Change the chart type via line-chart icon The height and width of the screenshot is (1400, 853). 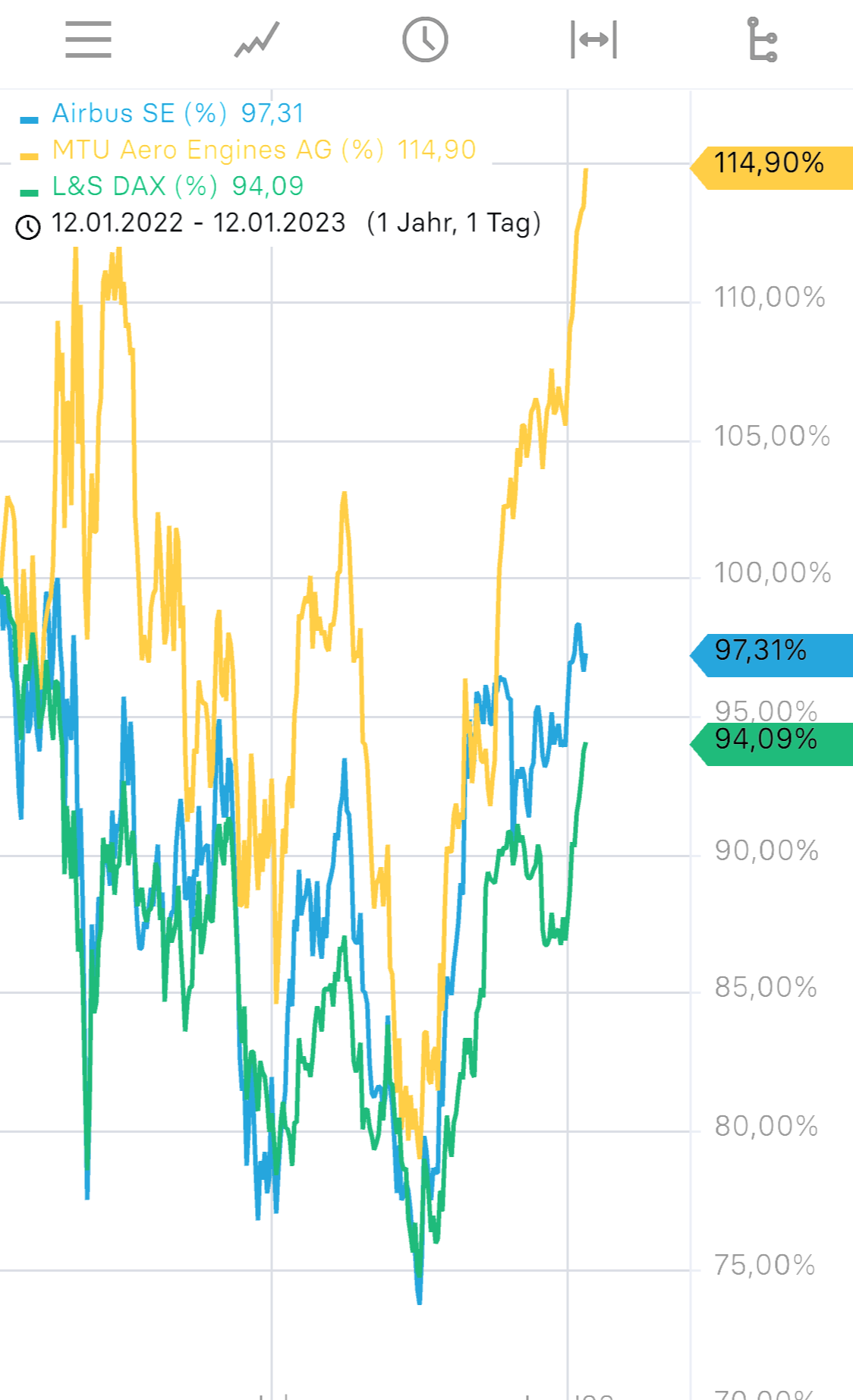pos(257,40)
